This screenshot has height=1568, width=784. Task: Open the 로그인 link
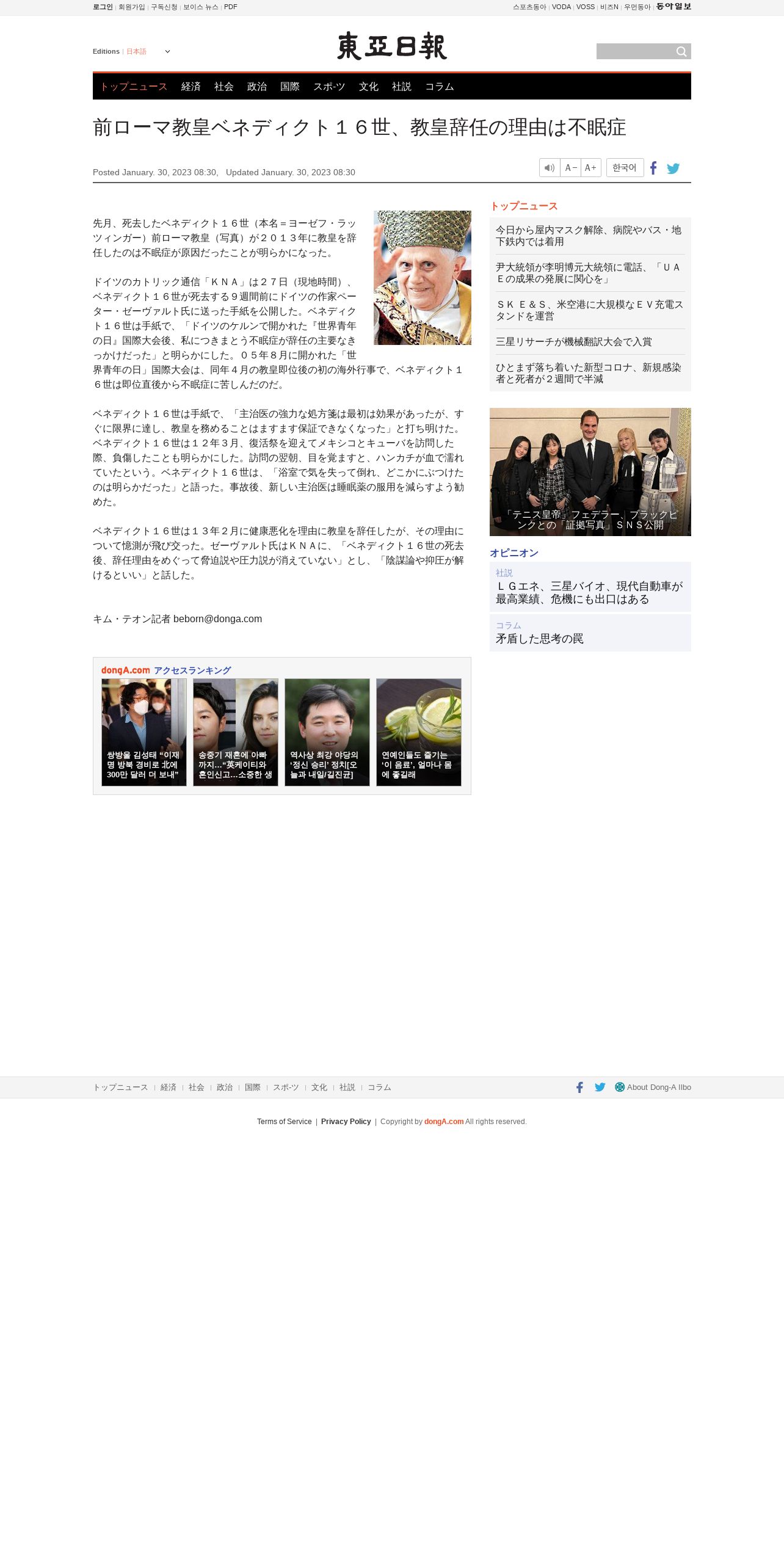(x=103, y=7)
